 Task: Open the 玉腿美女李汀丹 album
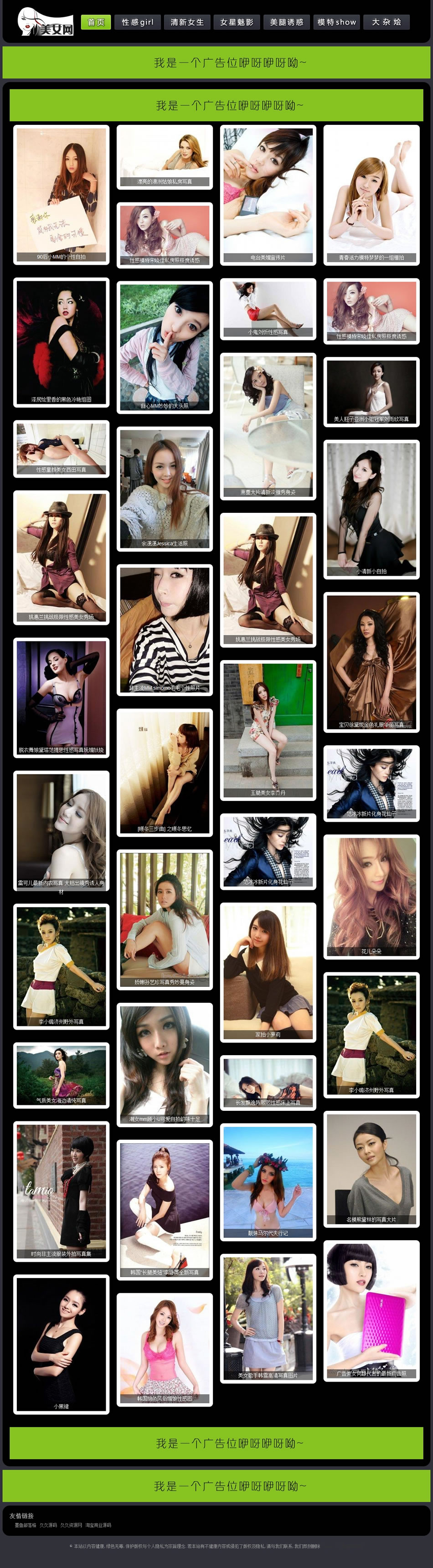point(268,729)
